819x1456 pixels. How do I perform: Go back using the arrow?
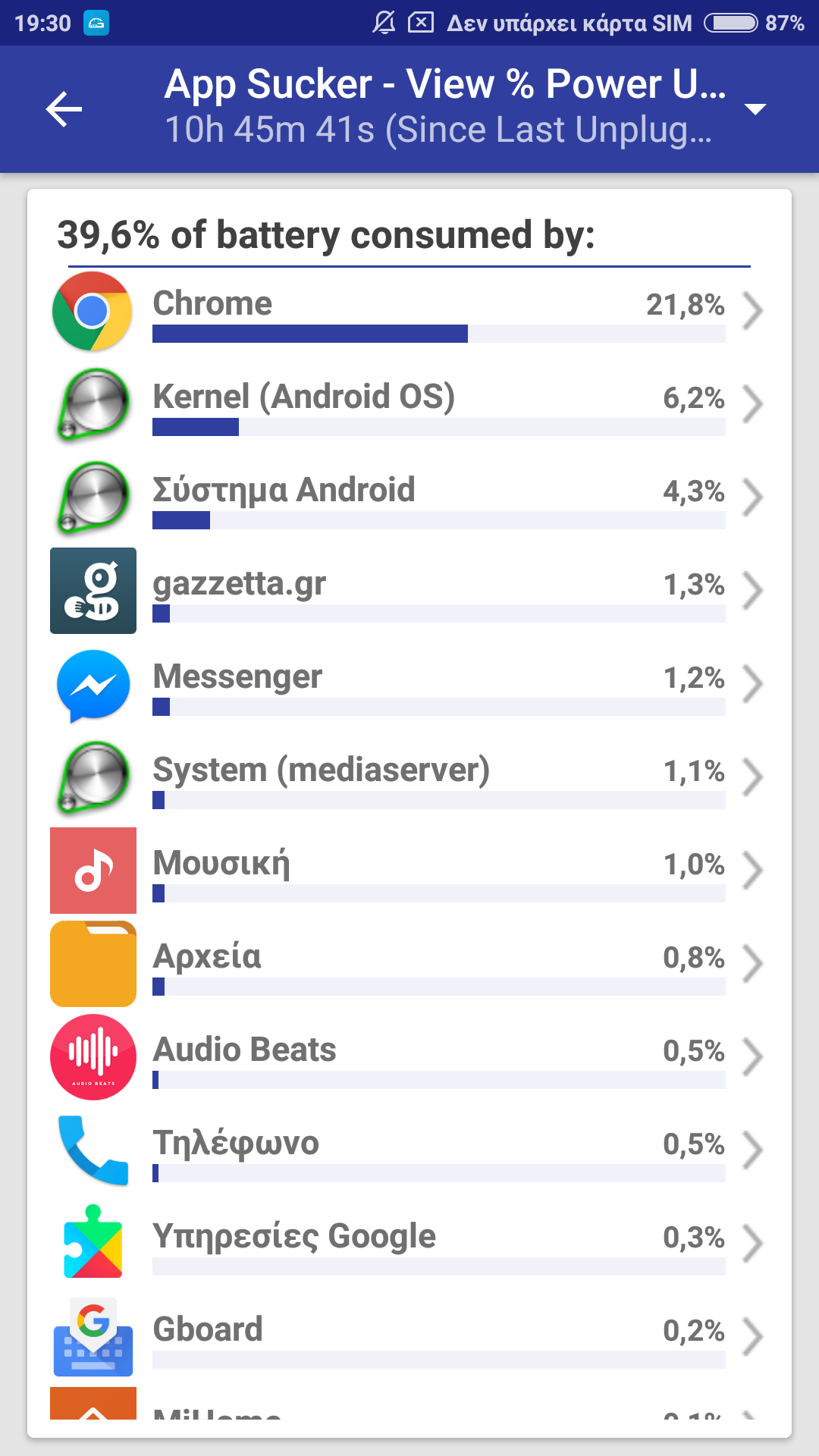tap(64, 110)
